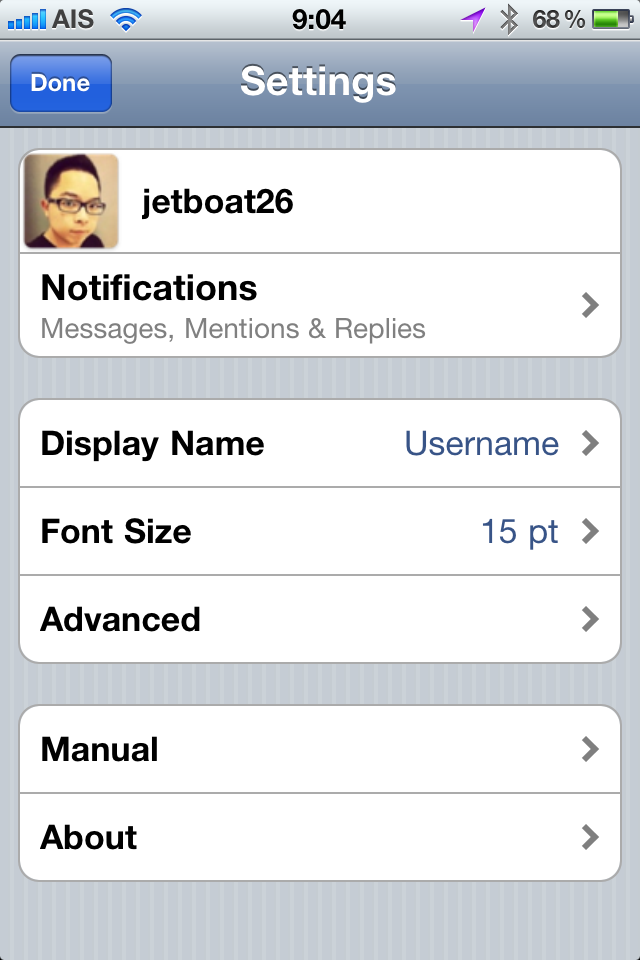Open Font Size options
The image size is (640, 960).
[x=320, y=531]
